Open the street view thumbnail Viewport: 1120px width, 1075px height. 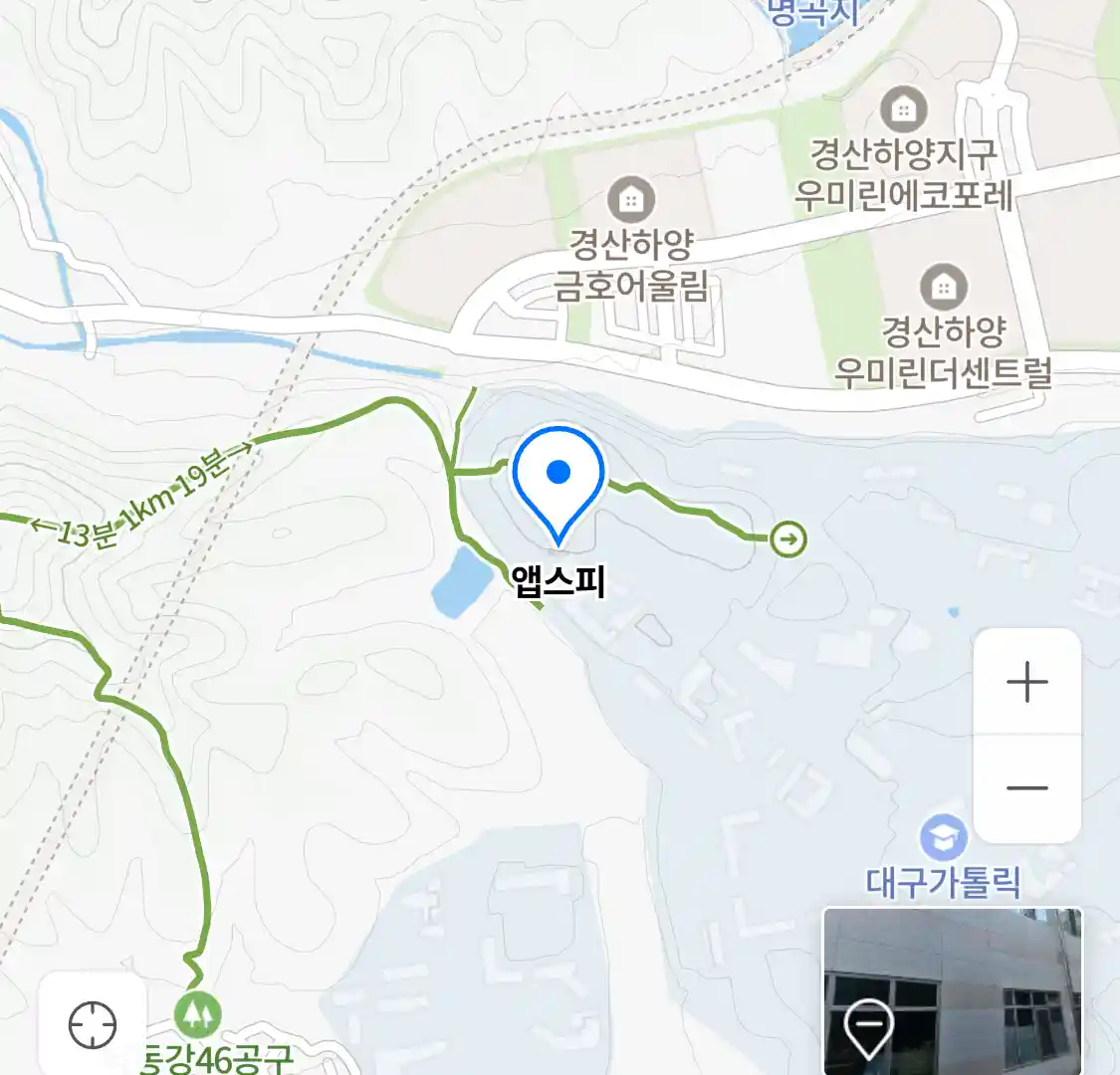pos(952,990)
